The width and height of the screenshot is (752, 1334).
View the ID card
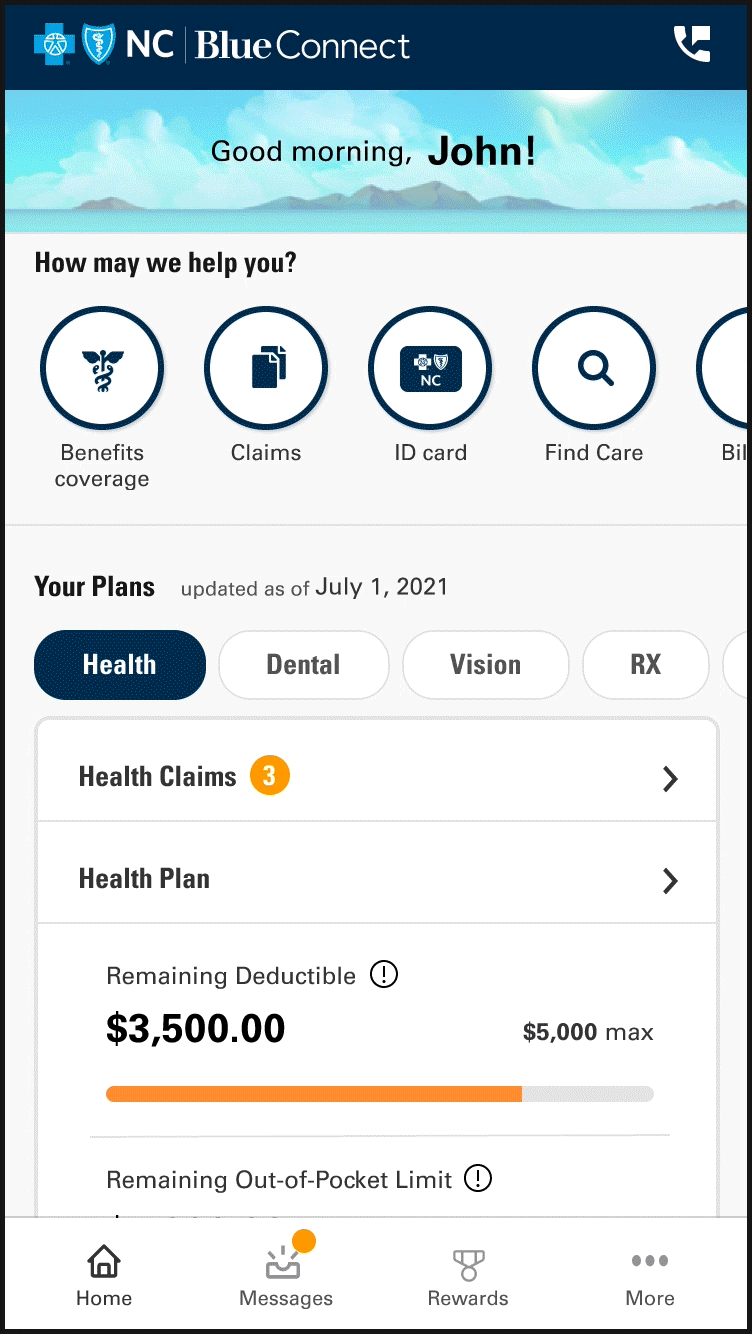pyautogui.click(x=430, y=368)
